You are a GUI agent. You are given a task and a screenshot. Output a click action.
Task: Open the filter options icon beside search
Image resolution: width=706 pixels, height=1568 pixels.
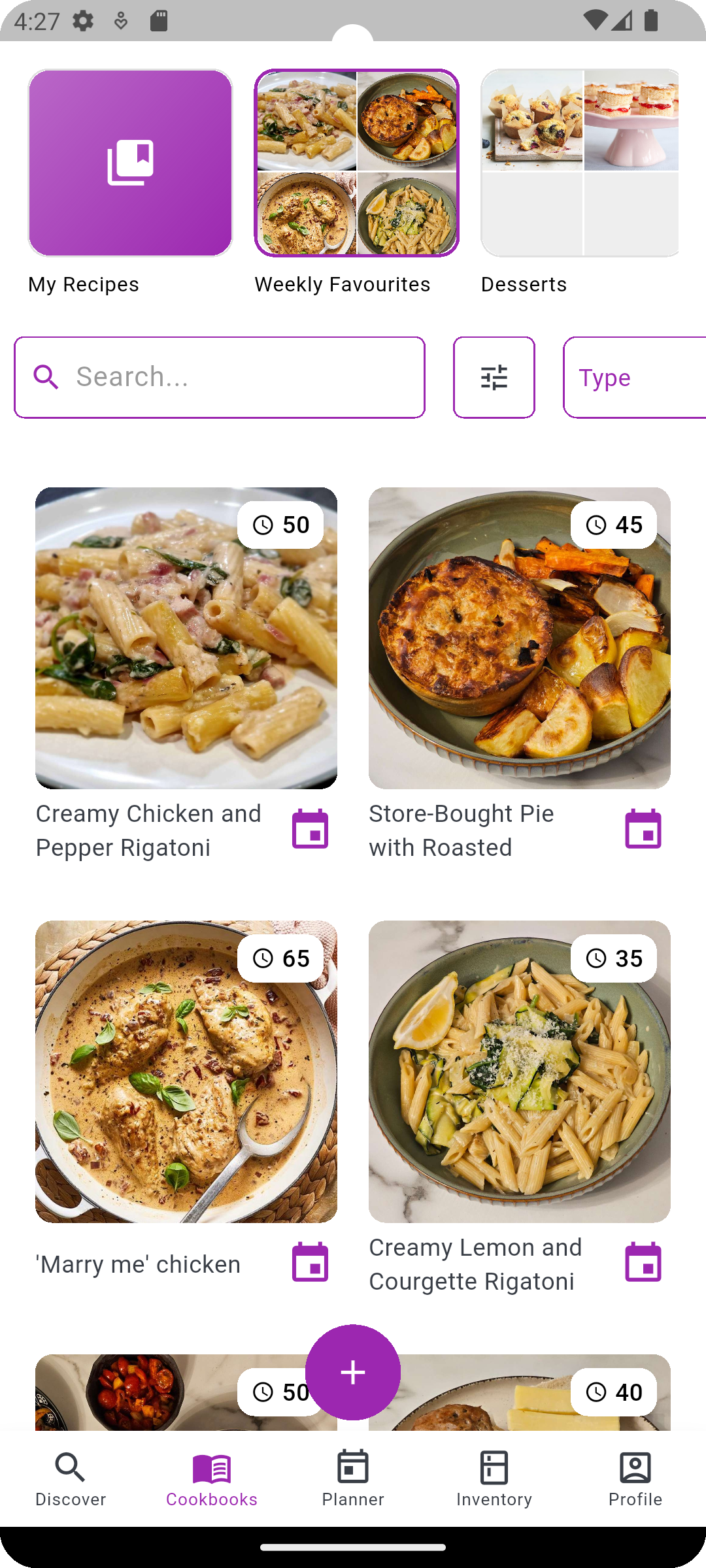[x=494, y=377]
